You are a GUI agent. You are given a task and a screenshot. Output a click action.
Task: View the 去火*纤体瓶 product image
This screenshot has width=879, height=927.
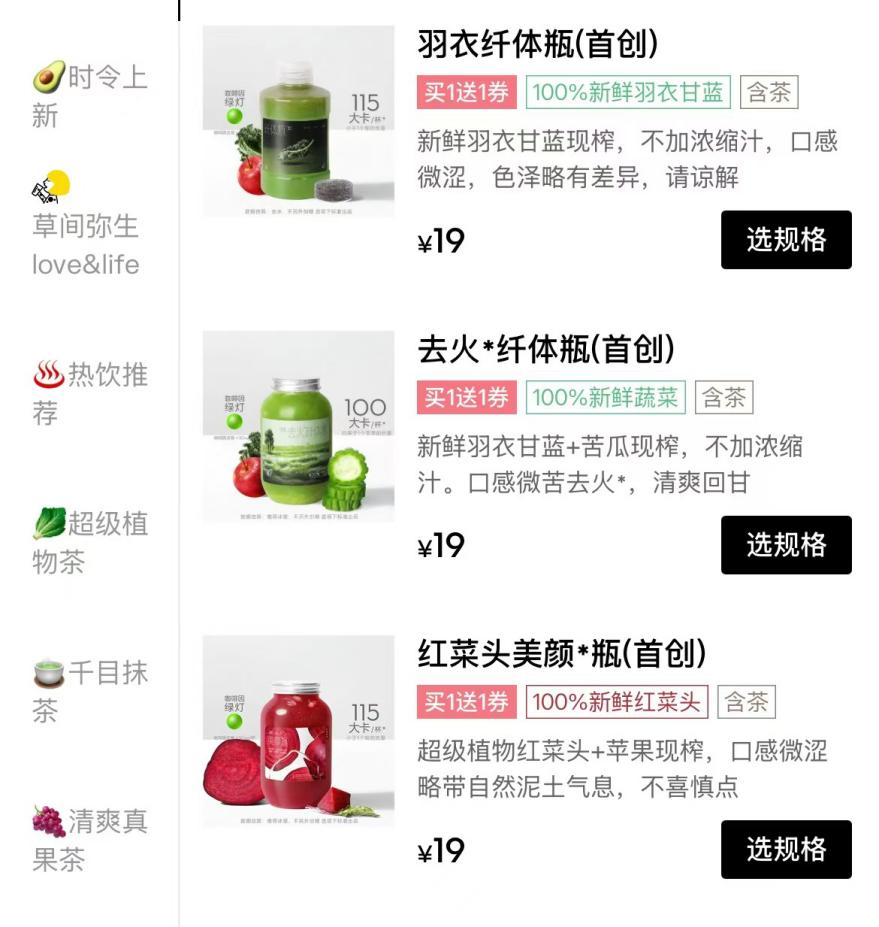[x=298, y=427]
